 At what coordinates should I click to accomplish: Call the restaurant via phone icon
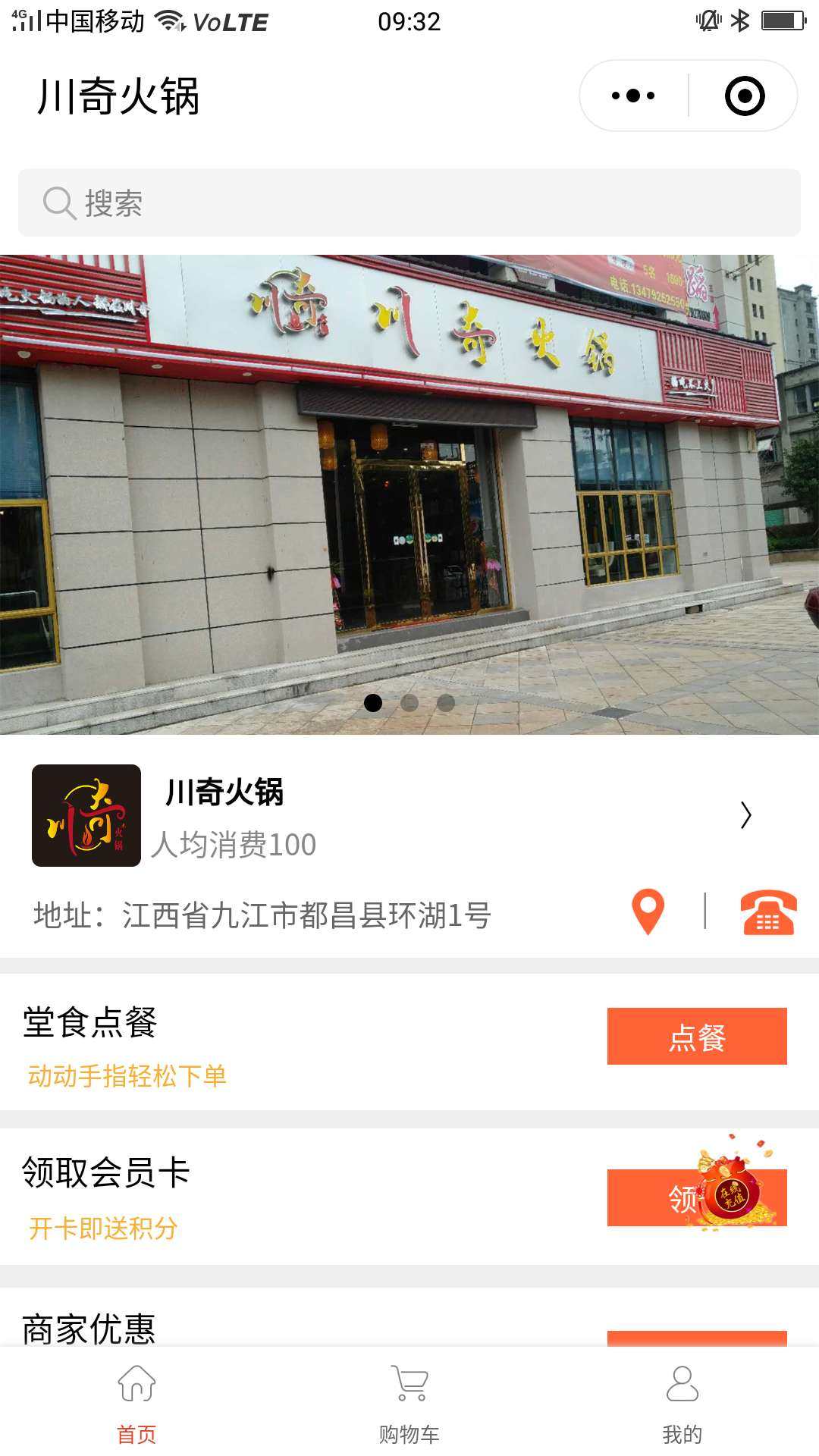pos(767,912)
